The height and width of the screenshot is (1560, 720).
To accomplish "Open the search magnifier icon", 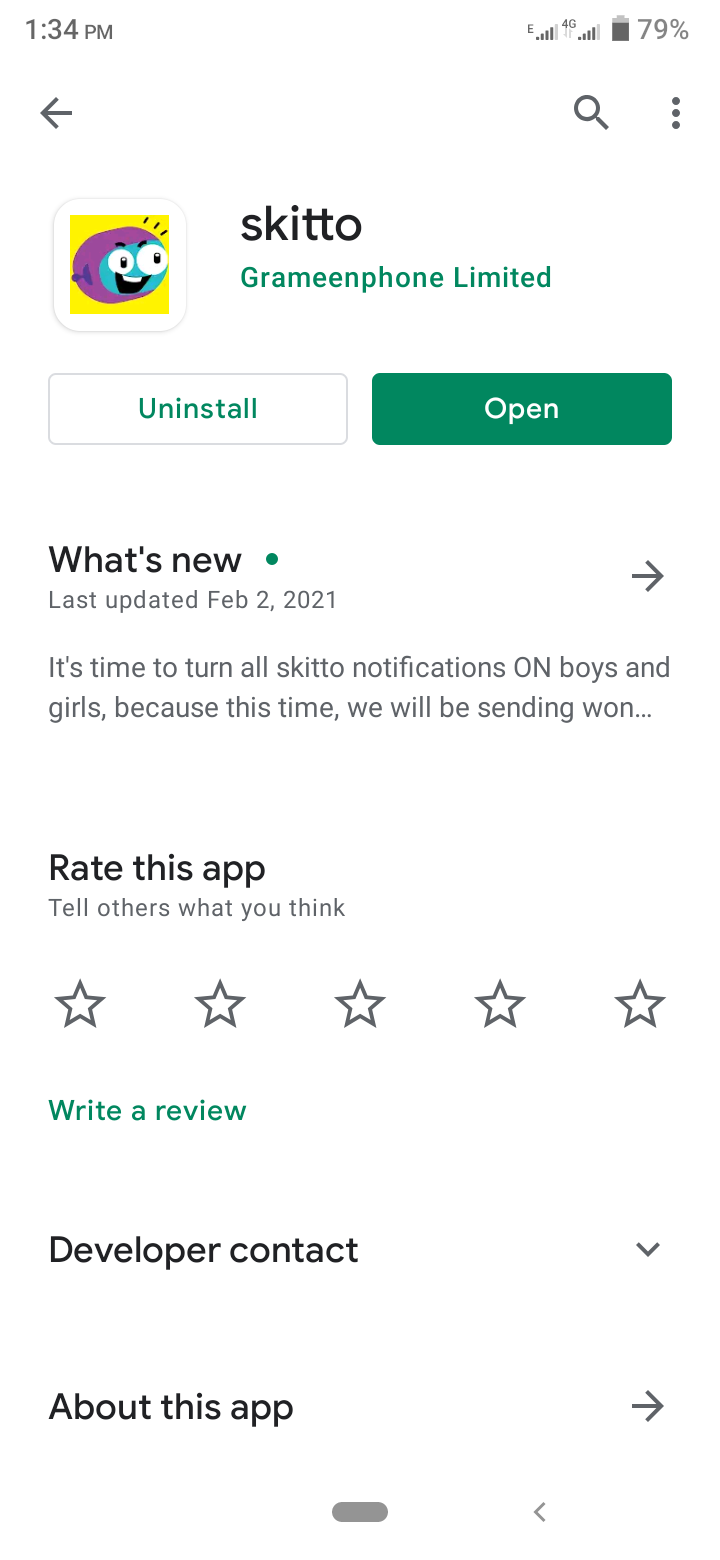I will click(591, 113).
